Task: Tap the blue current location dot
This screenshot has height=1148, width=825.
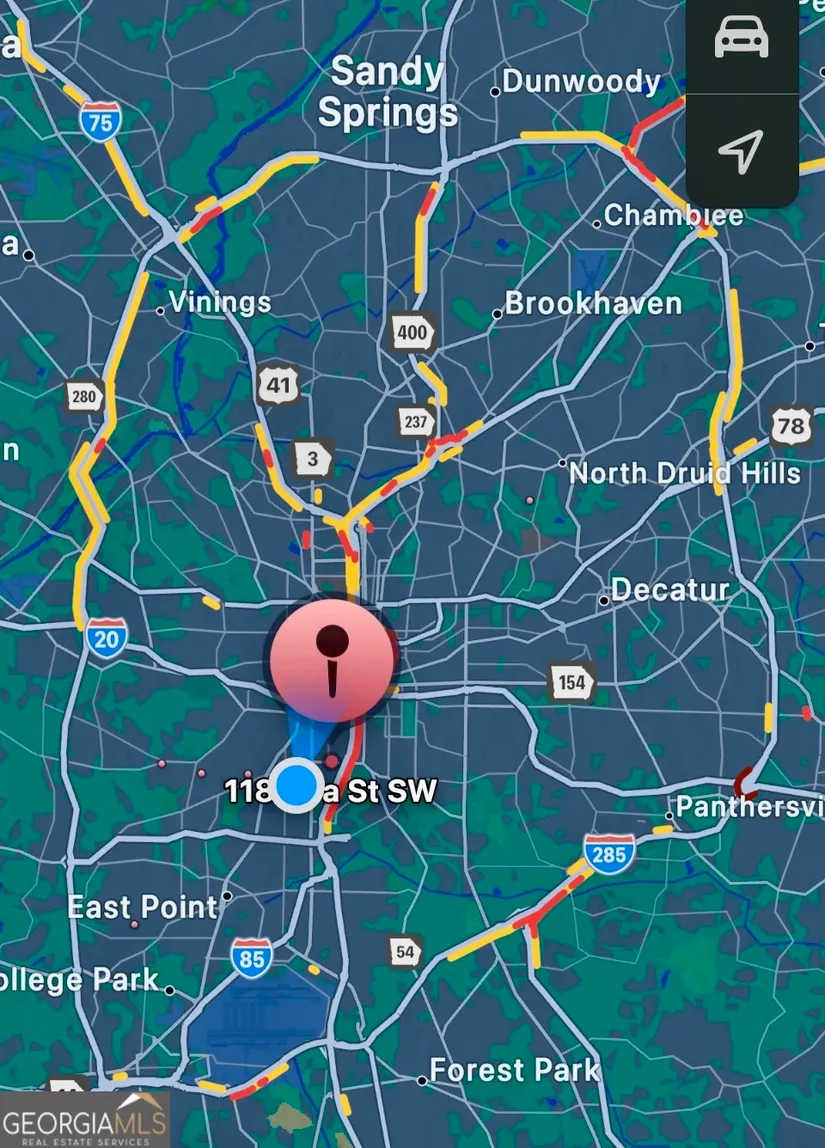Action: tap(296, 785)
